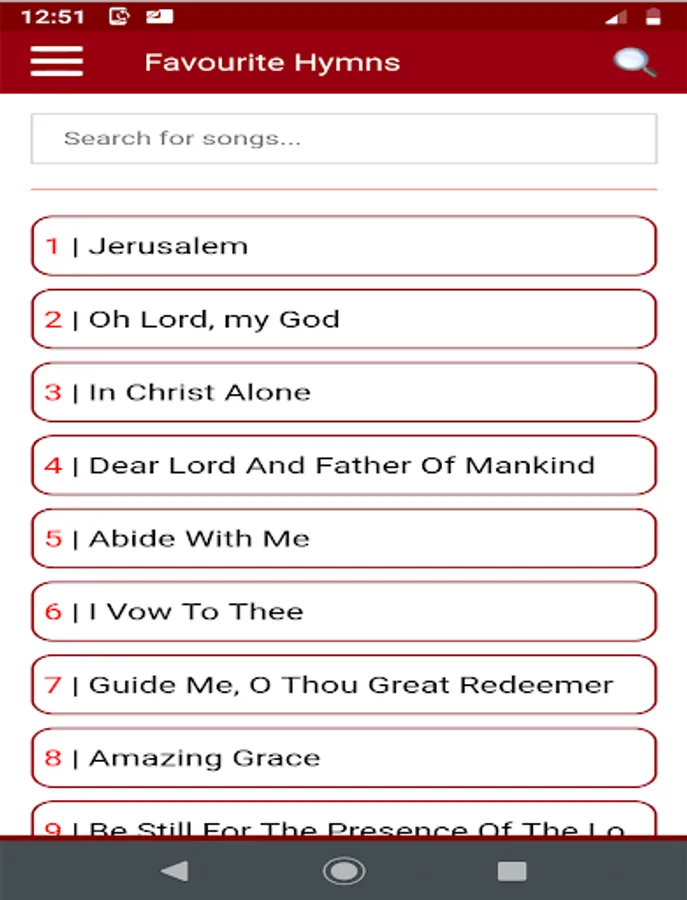Open hymn 1 Jerusalem
This screenshot has width=687, height=900.
(x=343, y=246)
